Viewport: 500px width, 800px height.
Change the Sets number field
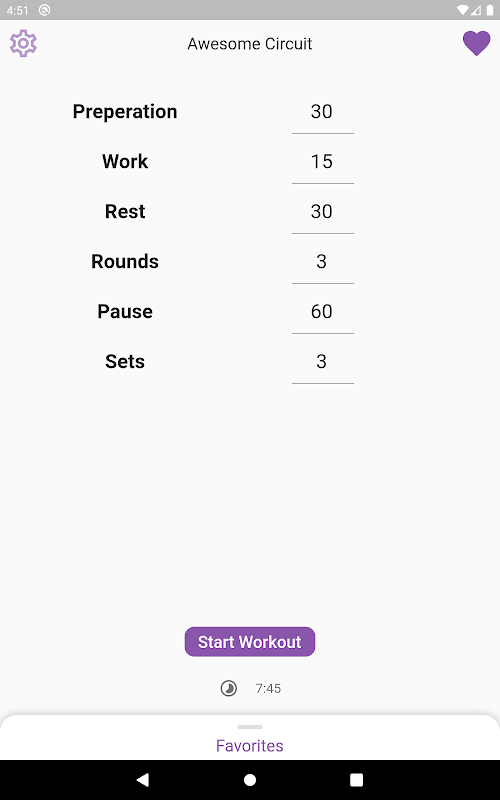pyautogui.click(x=322, y=362)
